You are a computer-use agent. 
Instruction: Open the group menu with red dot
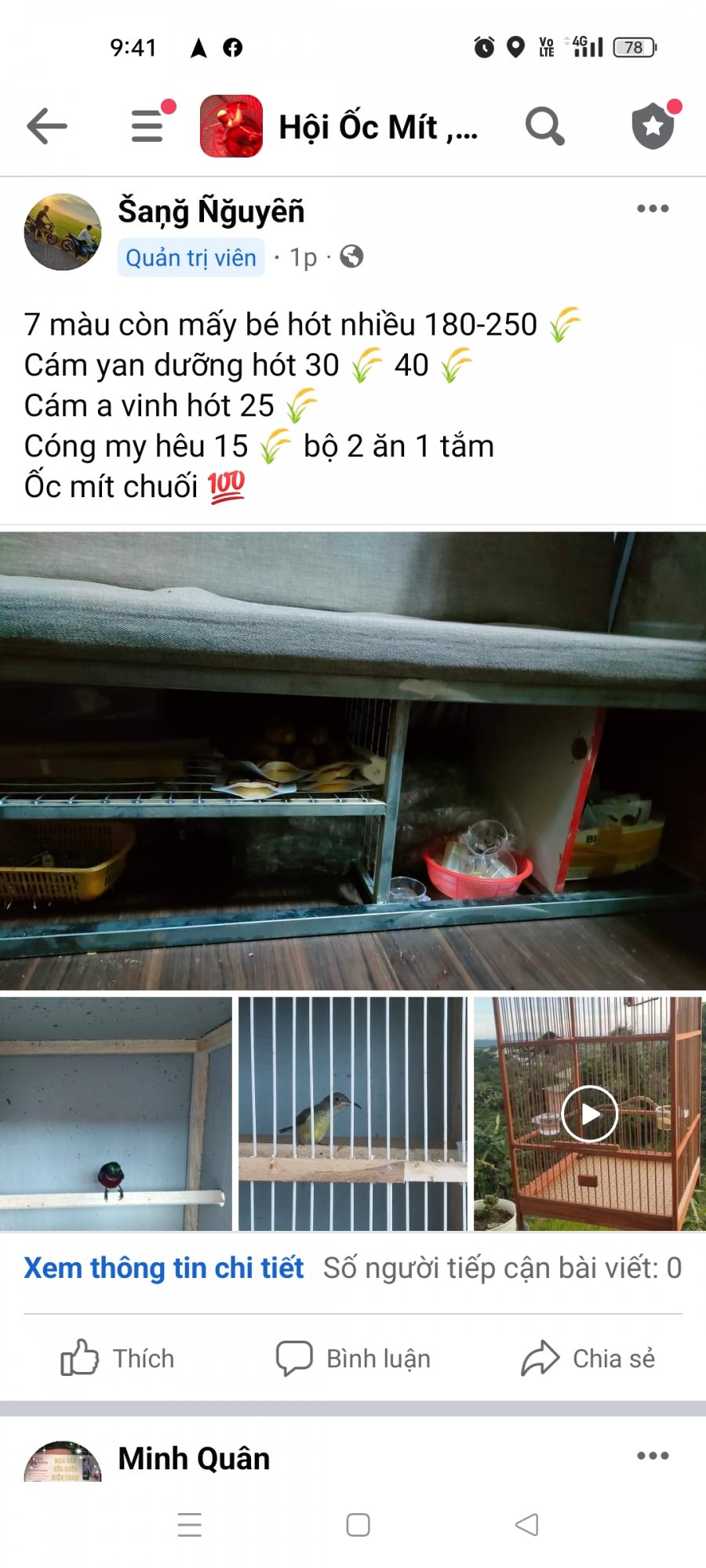pos(148,125)
